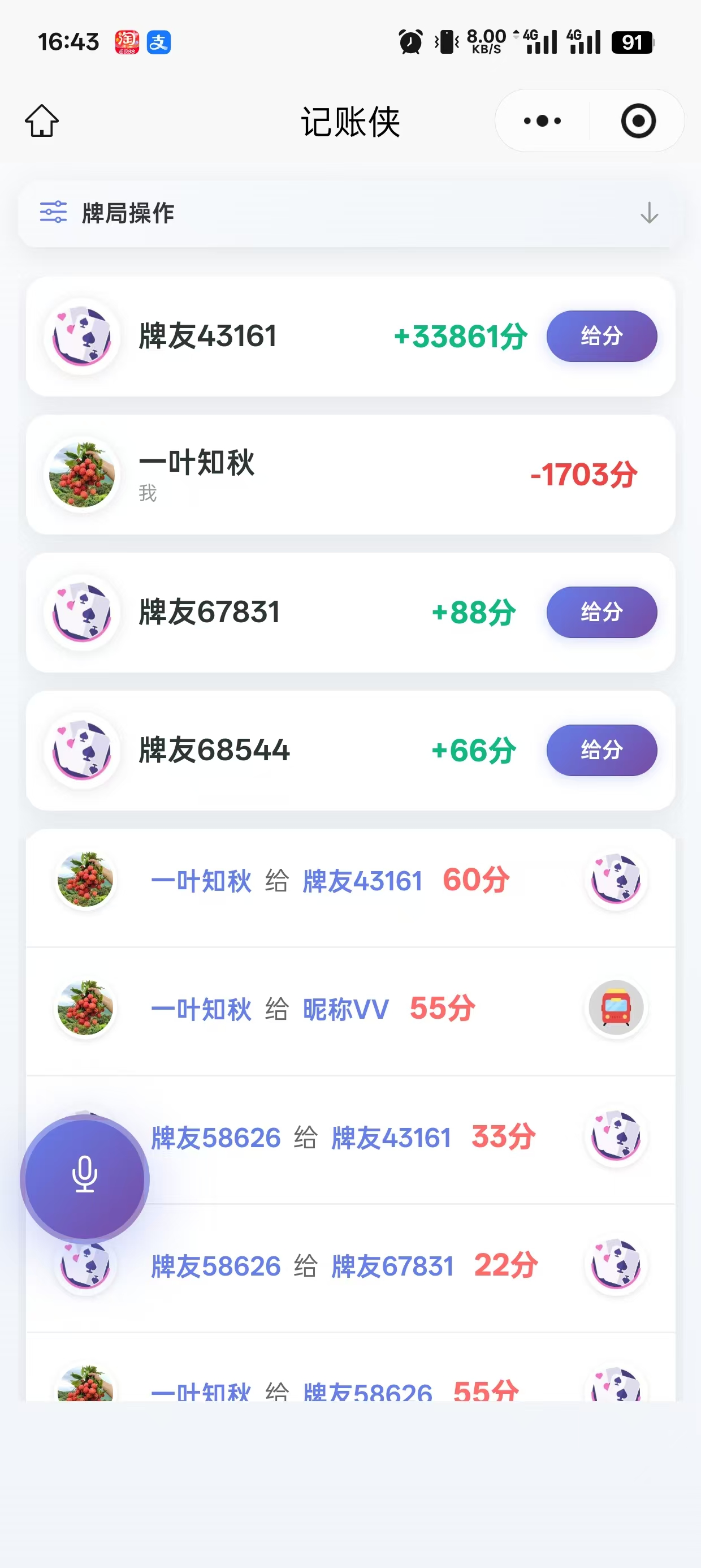Open 牌友43161's playing cards avatar
The image size is (701, 1568).
pyautogui.click(x=83, y=336)
